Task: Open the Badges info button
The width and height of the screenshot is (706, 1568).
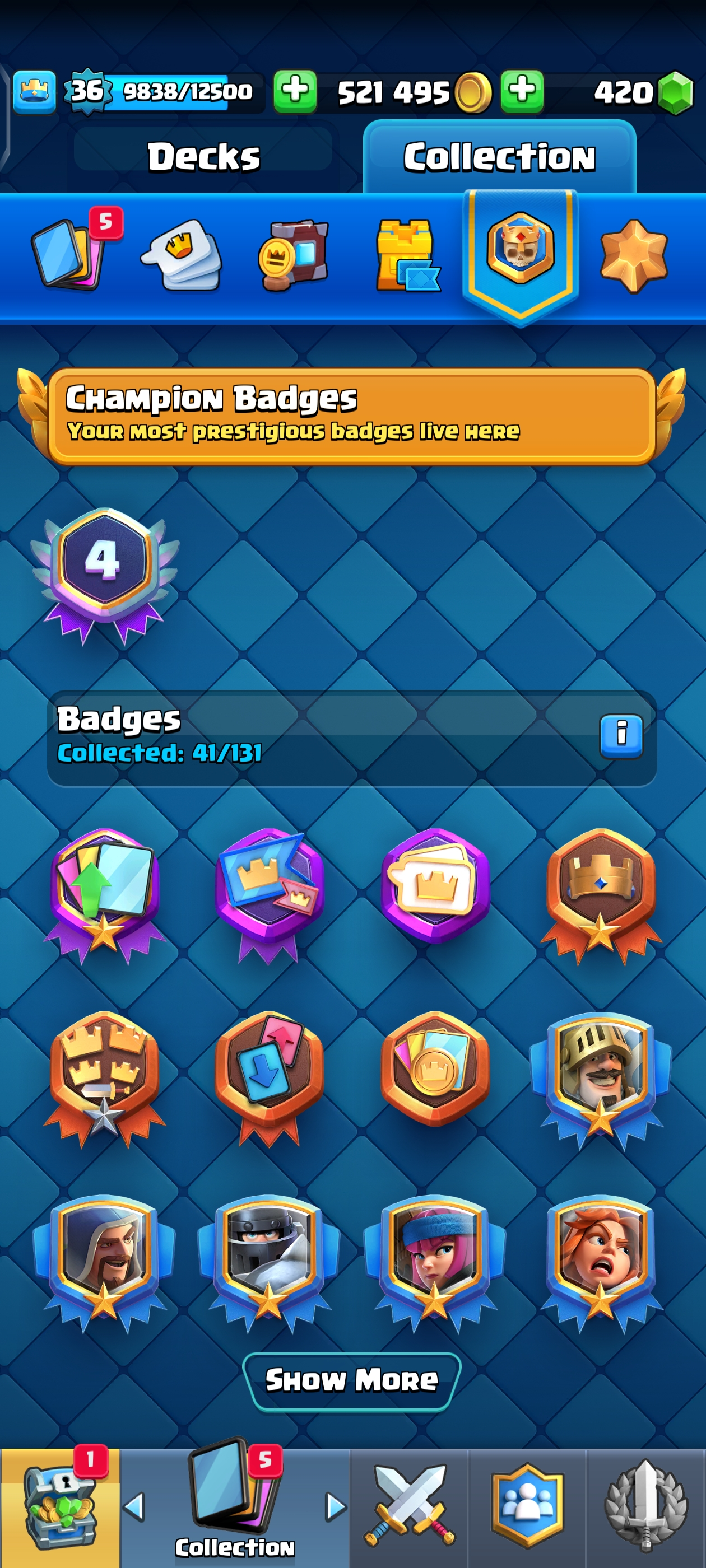Action: 621,736
